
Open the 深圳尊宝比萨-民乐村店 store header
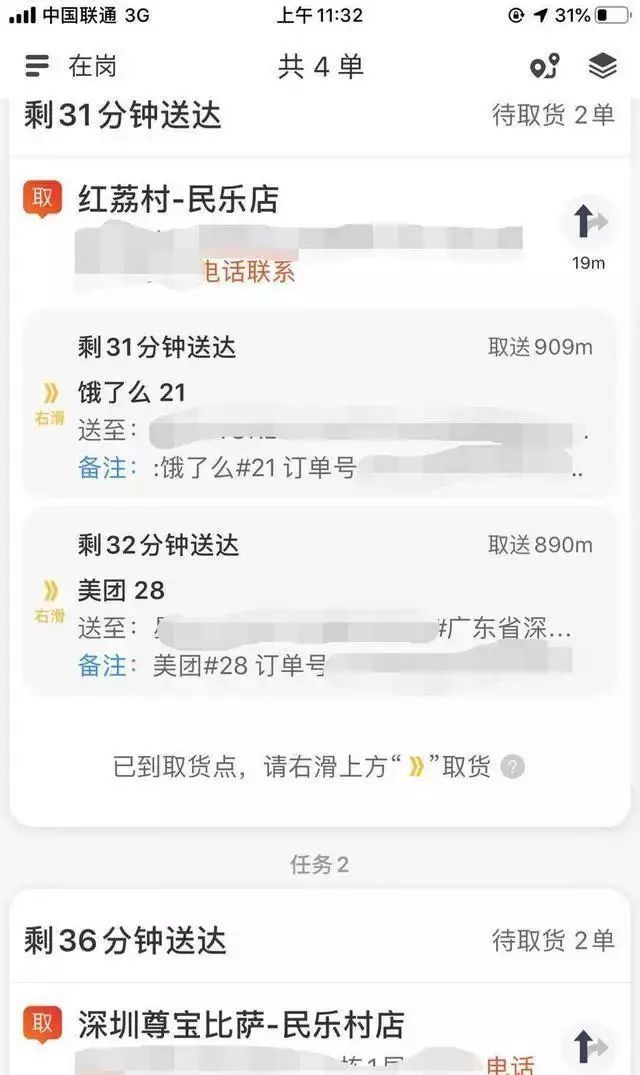click(241, 1025)
